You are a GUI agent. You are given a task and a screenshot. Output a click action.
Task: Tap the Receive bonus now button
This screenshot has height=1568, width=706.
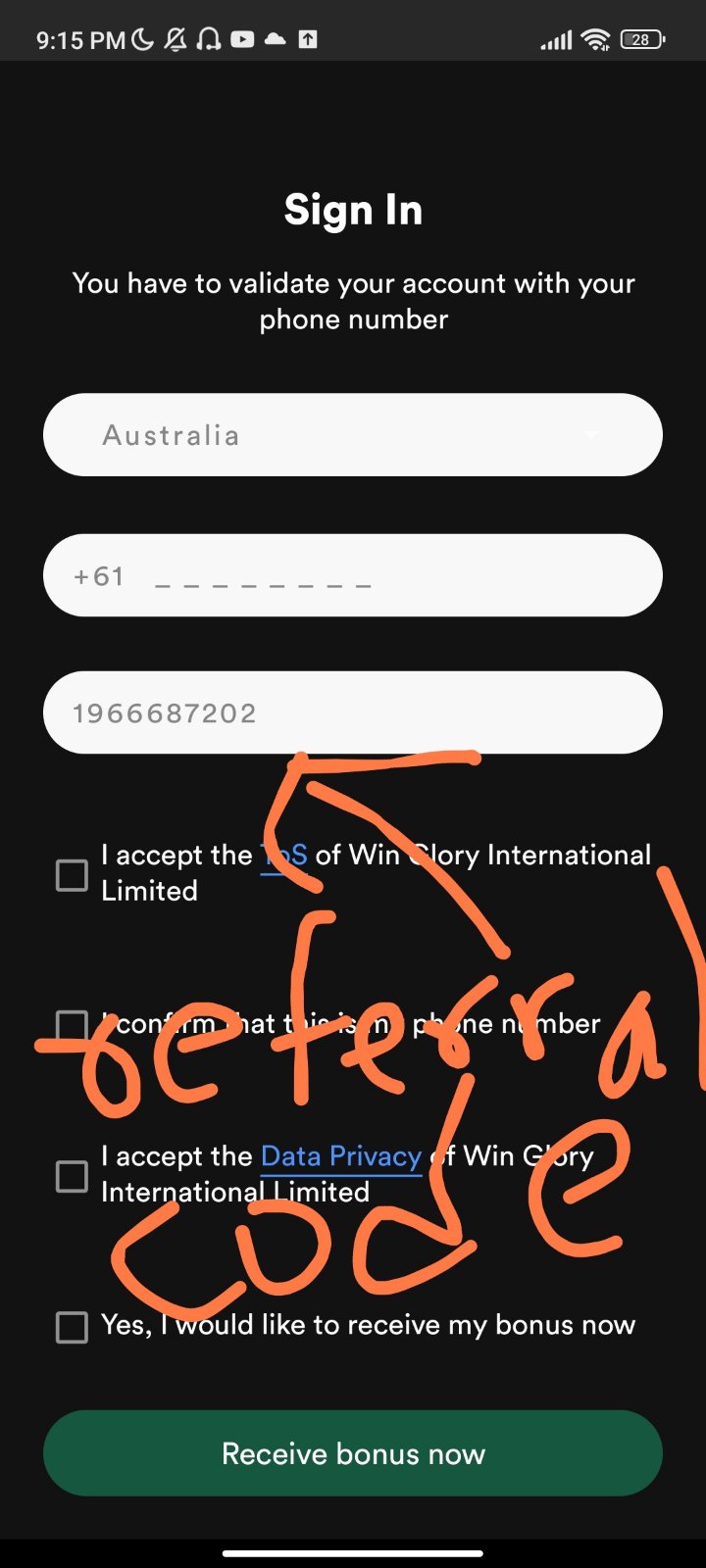coord(353,1453)
